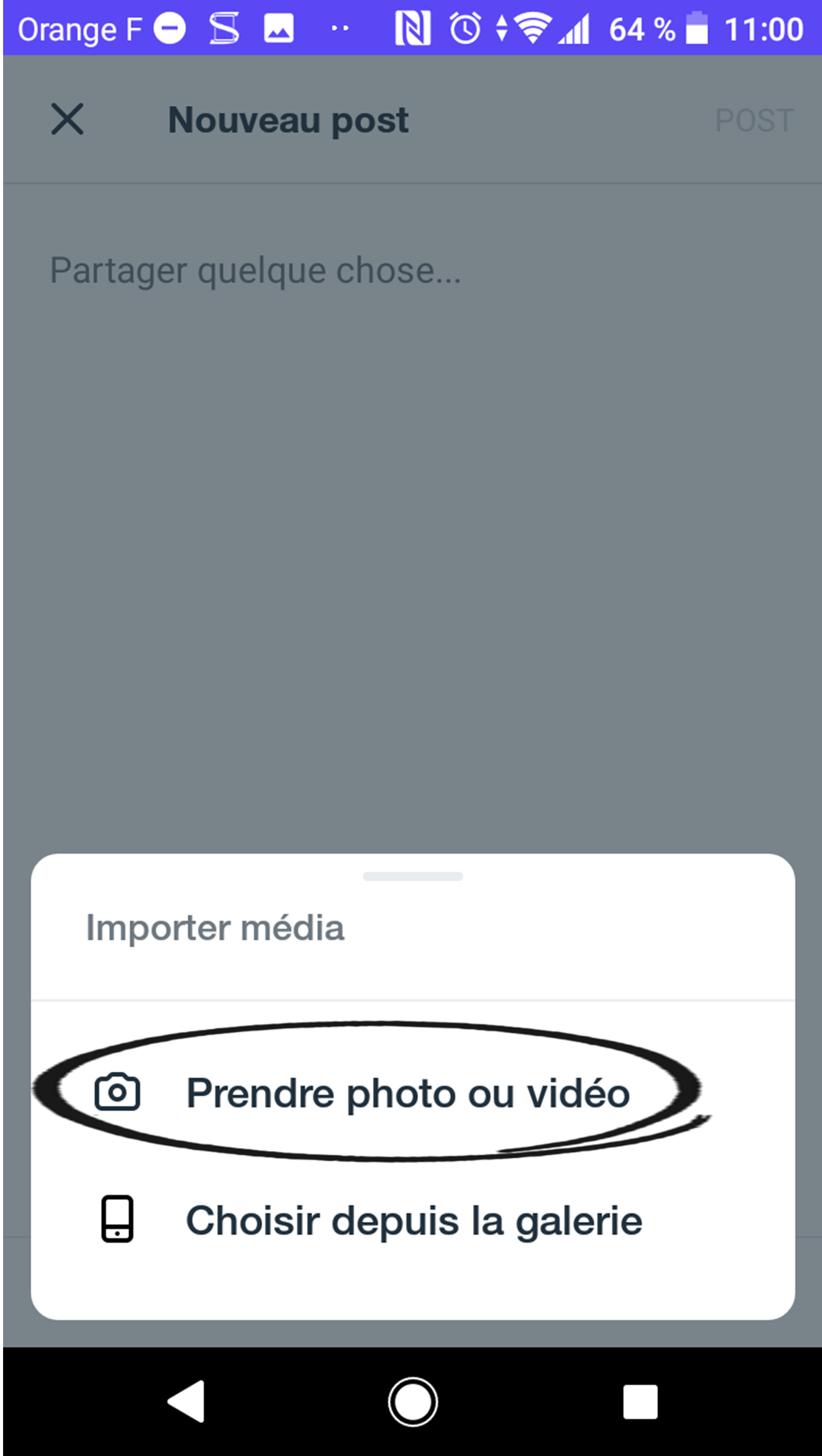This screenshot has height=1456, width=822.
Task: Go to the home screen
Action: [x=413, y=1402]
